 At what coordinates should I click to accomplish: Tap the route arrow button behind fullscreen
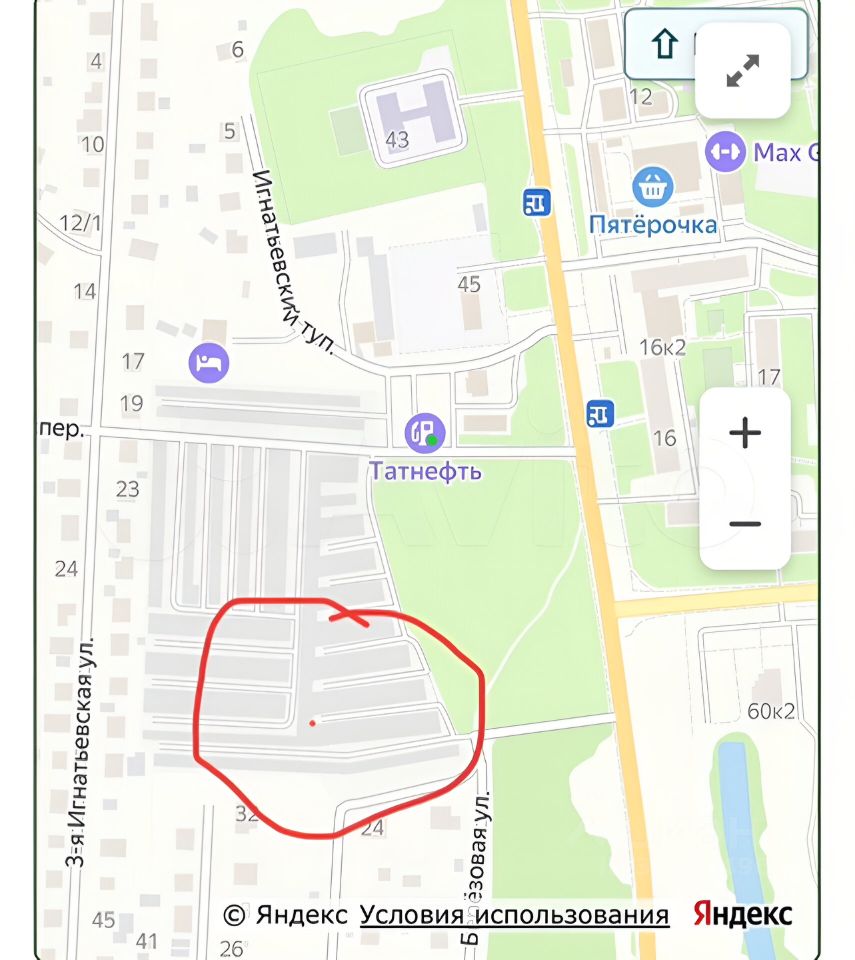click(x=664, y=45)
